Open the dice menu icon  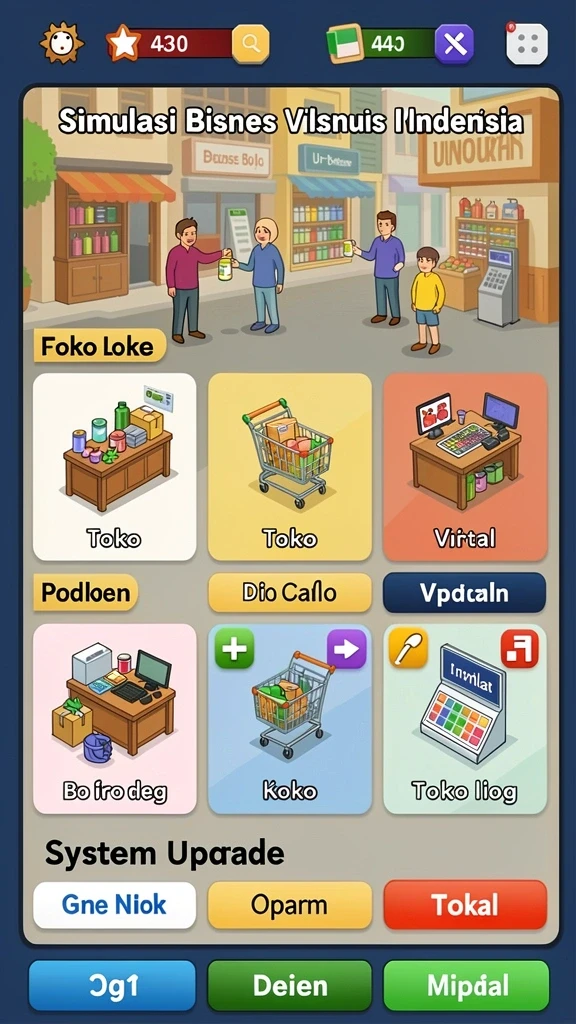[527, 44]
